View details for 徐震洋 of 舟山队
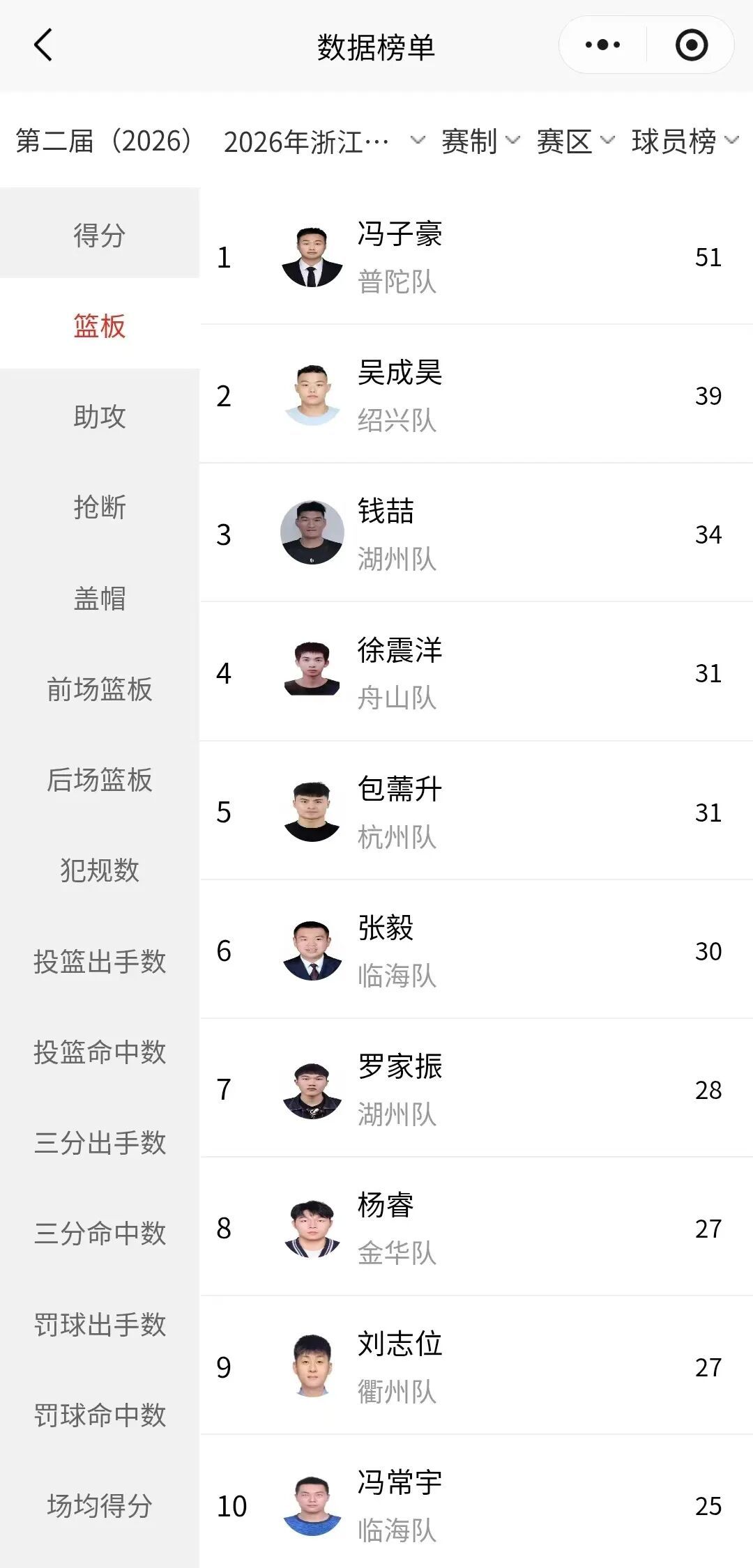The width and height of the screenshot is (753, 1568). pyautogui.click(x=476, y=672)
